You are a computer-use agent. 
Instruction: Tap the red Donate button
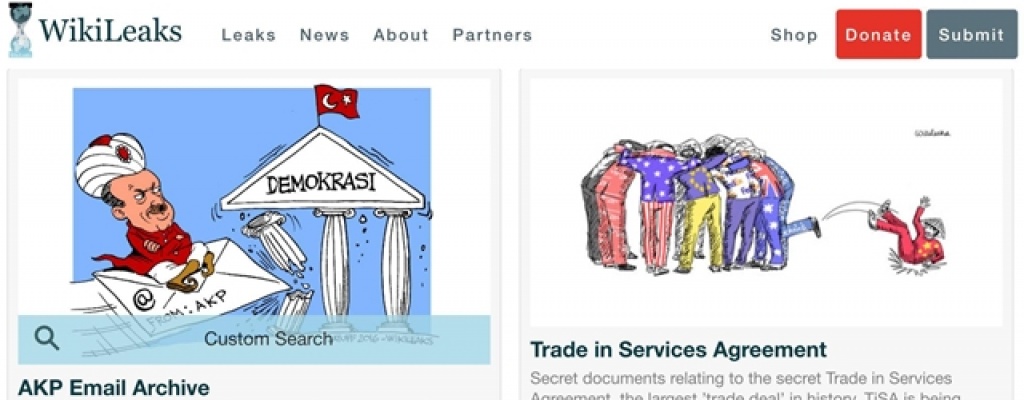878,35
